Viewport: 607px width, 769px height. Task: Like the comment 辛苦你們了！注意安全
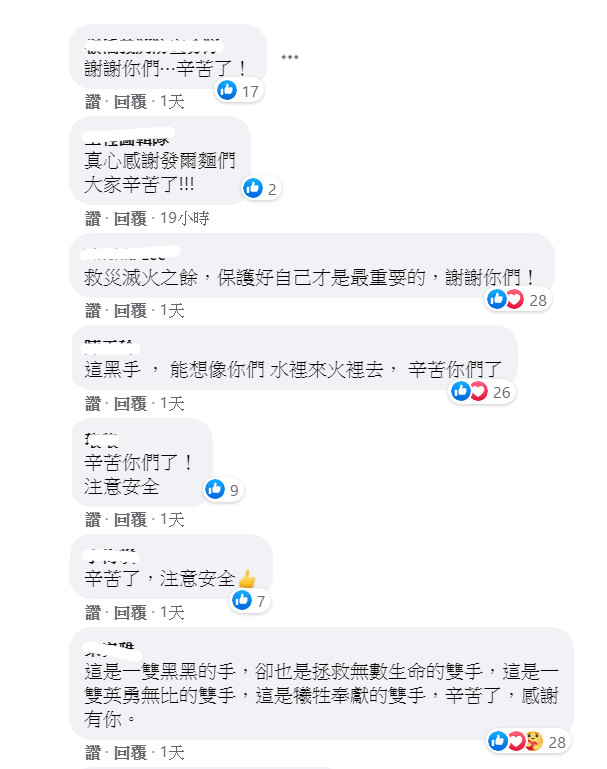93,519
